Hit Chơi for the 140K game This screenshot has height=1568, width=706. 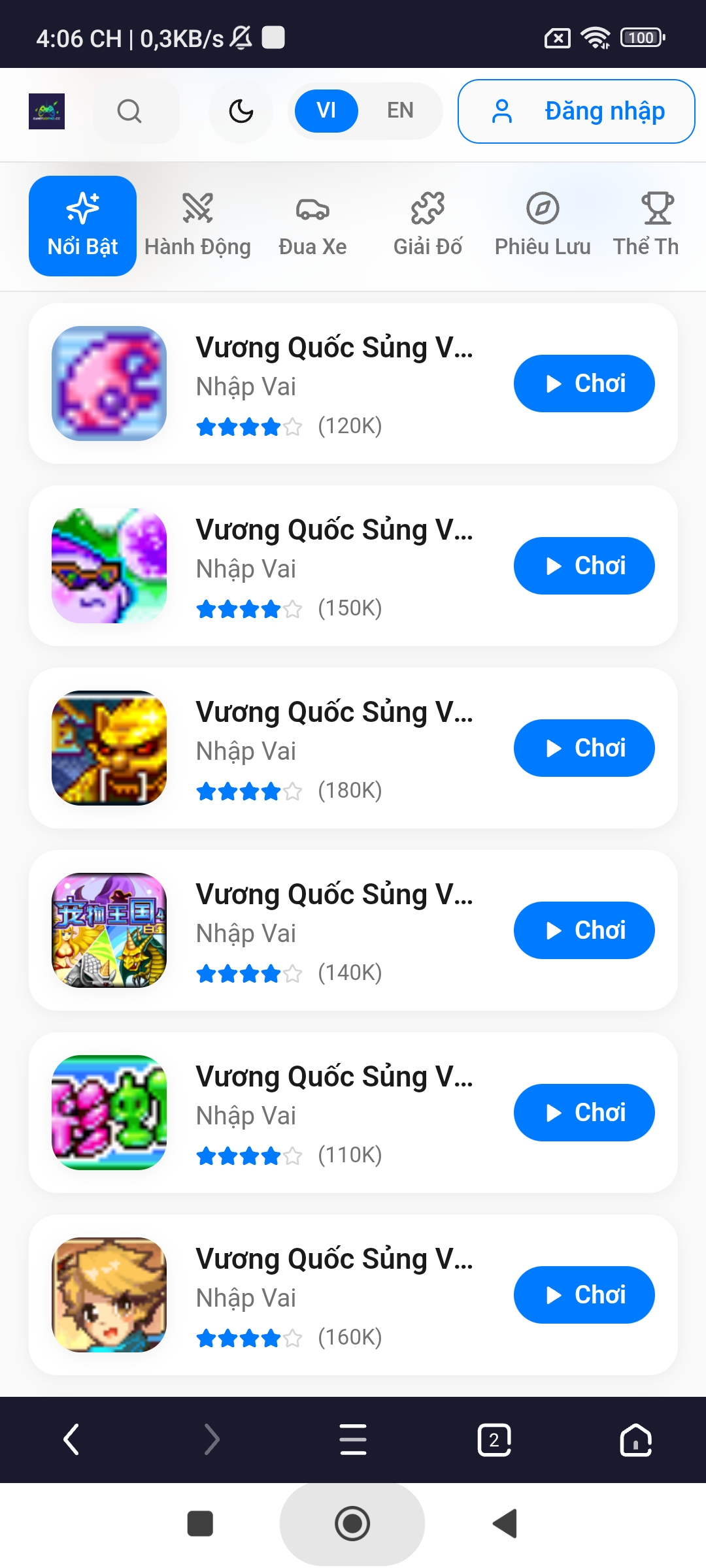pyautogui.click(x=584, y=930)
